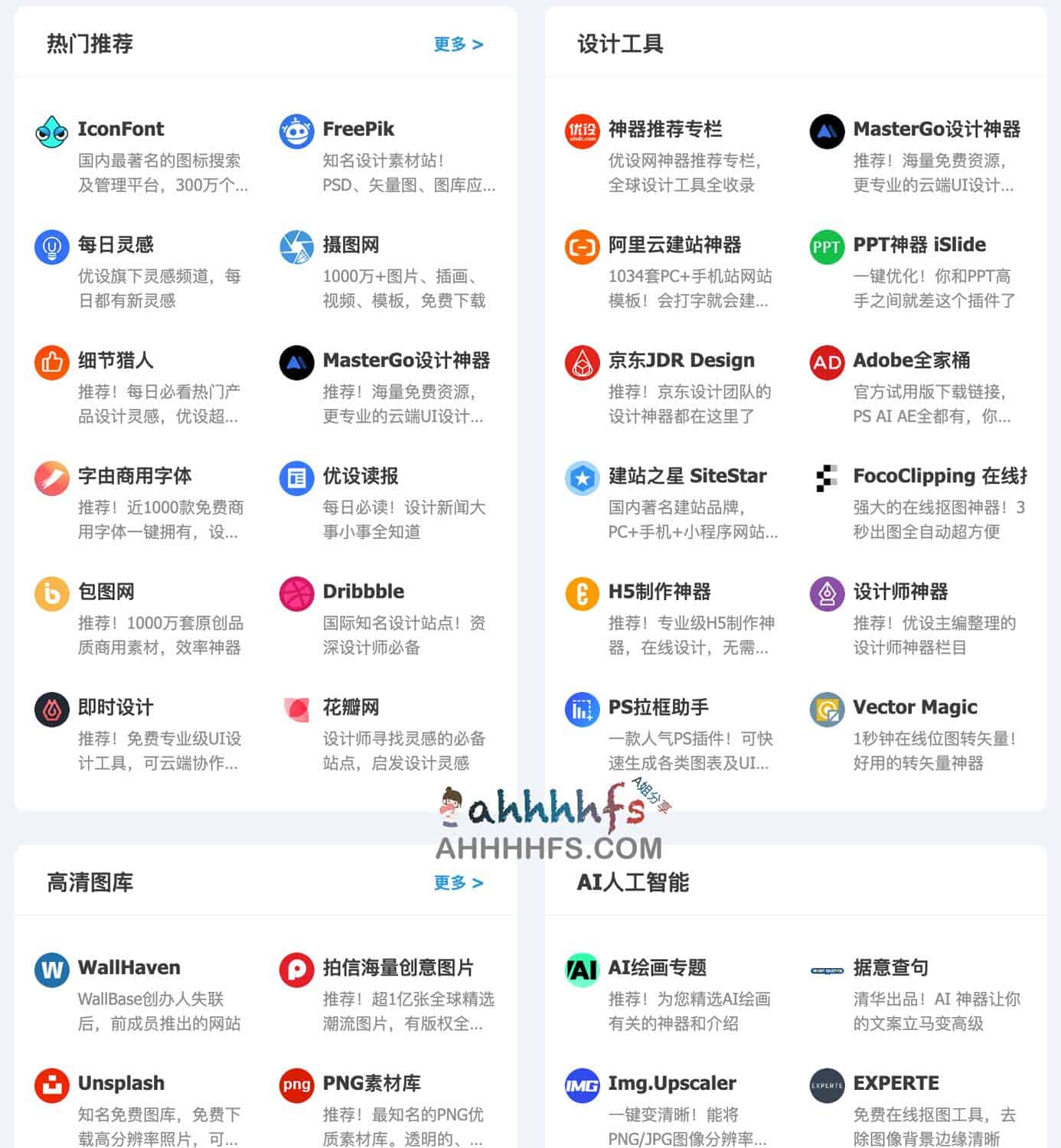Open the Dribbble design site
Viewport: 1061px width, 1148px height.
pos(363,592)
